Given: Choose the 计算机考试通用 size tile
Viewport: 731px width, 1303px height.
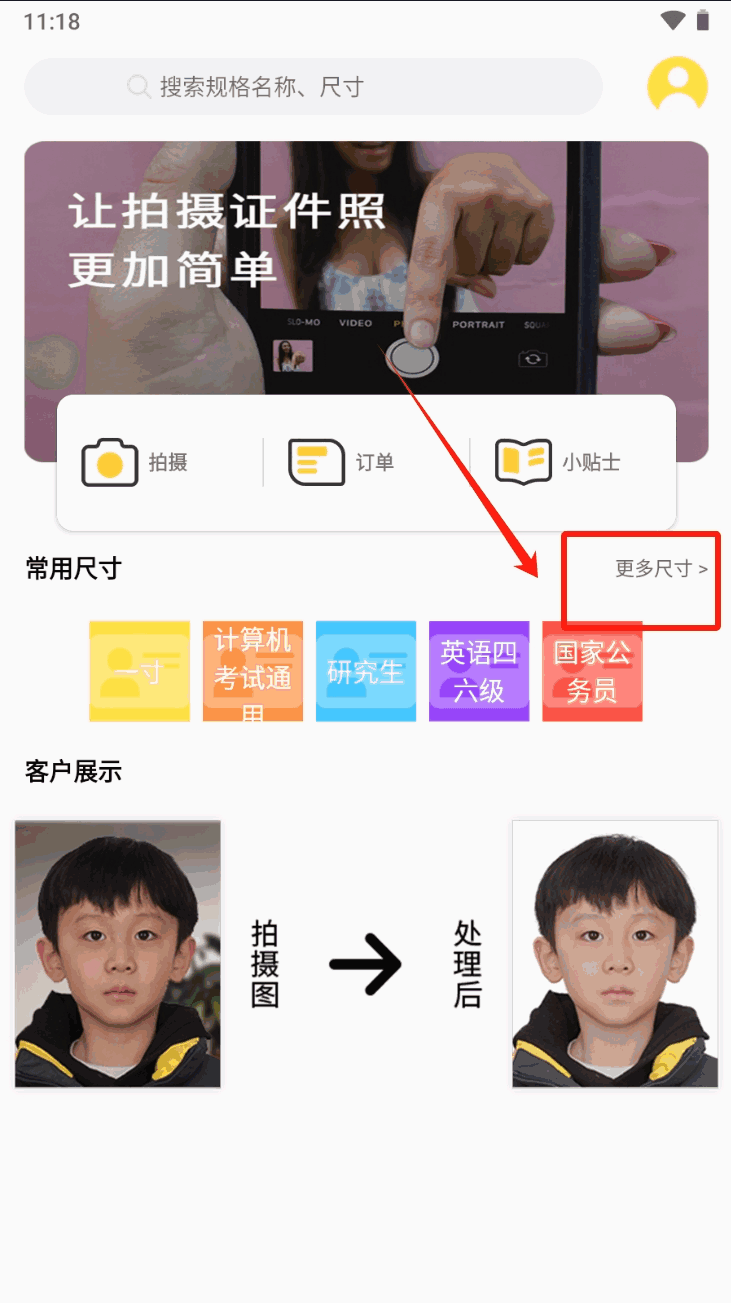Looking at the screenshot, I should pos(252,671).
